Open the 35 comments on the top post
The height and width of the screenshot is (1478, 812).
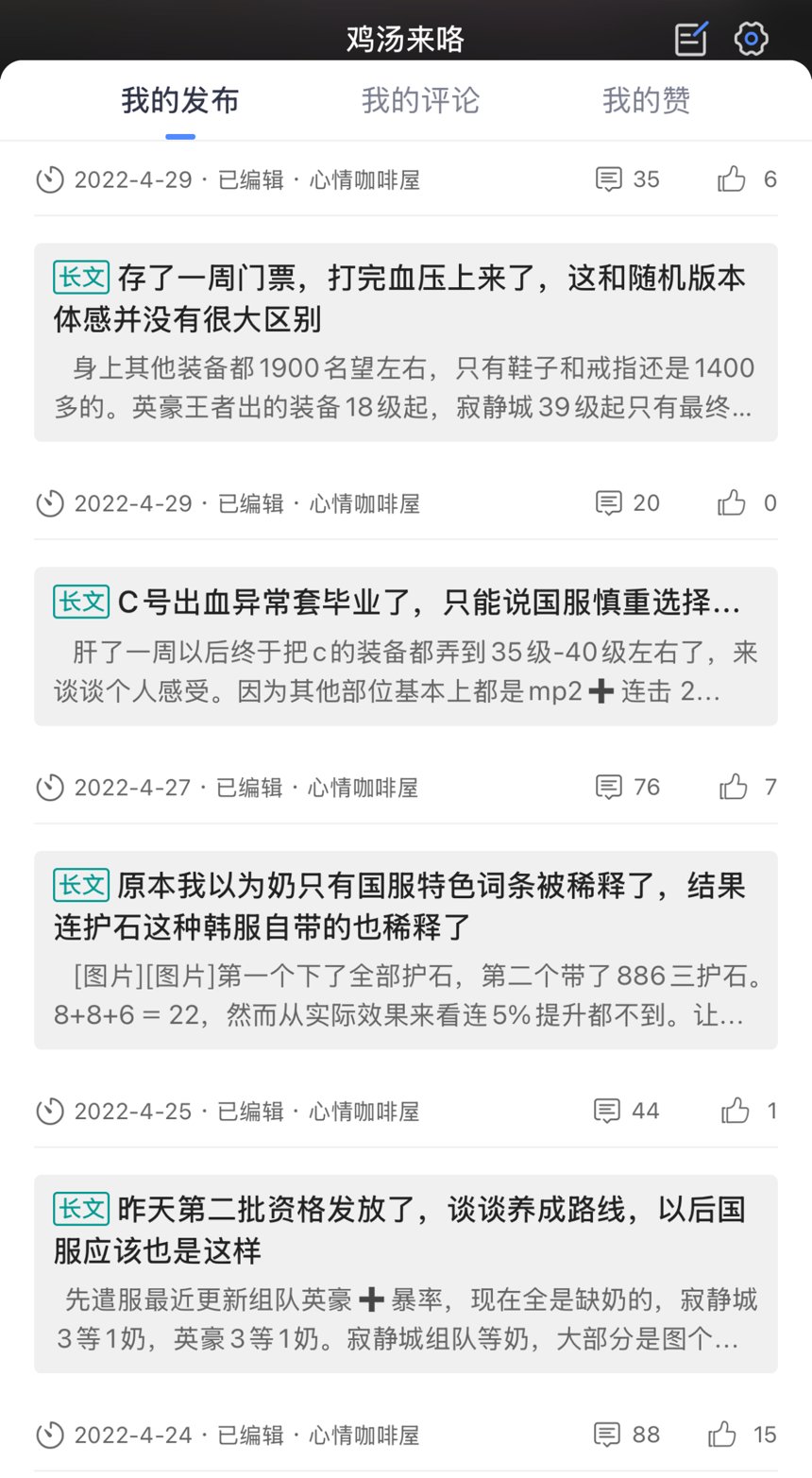pos(628,179)
